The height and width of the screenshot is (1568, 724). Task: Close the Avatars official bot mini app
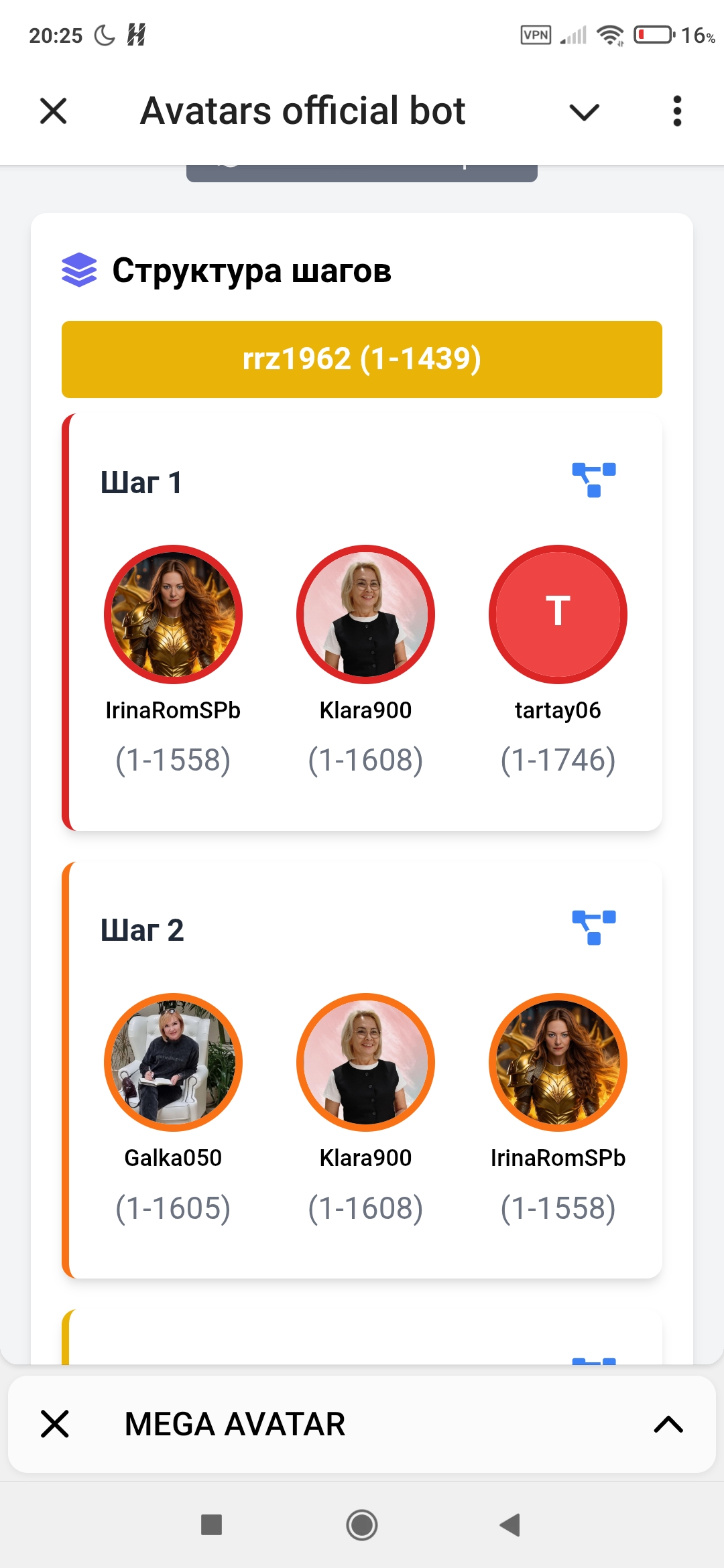click(54, 111)
